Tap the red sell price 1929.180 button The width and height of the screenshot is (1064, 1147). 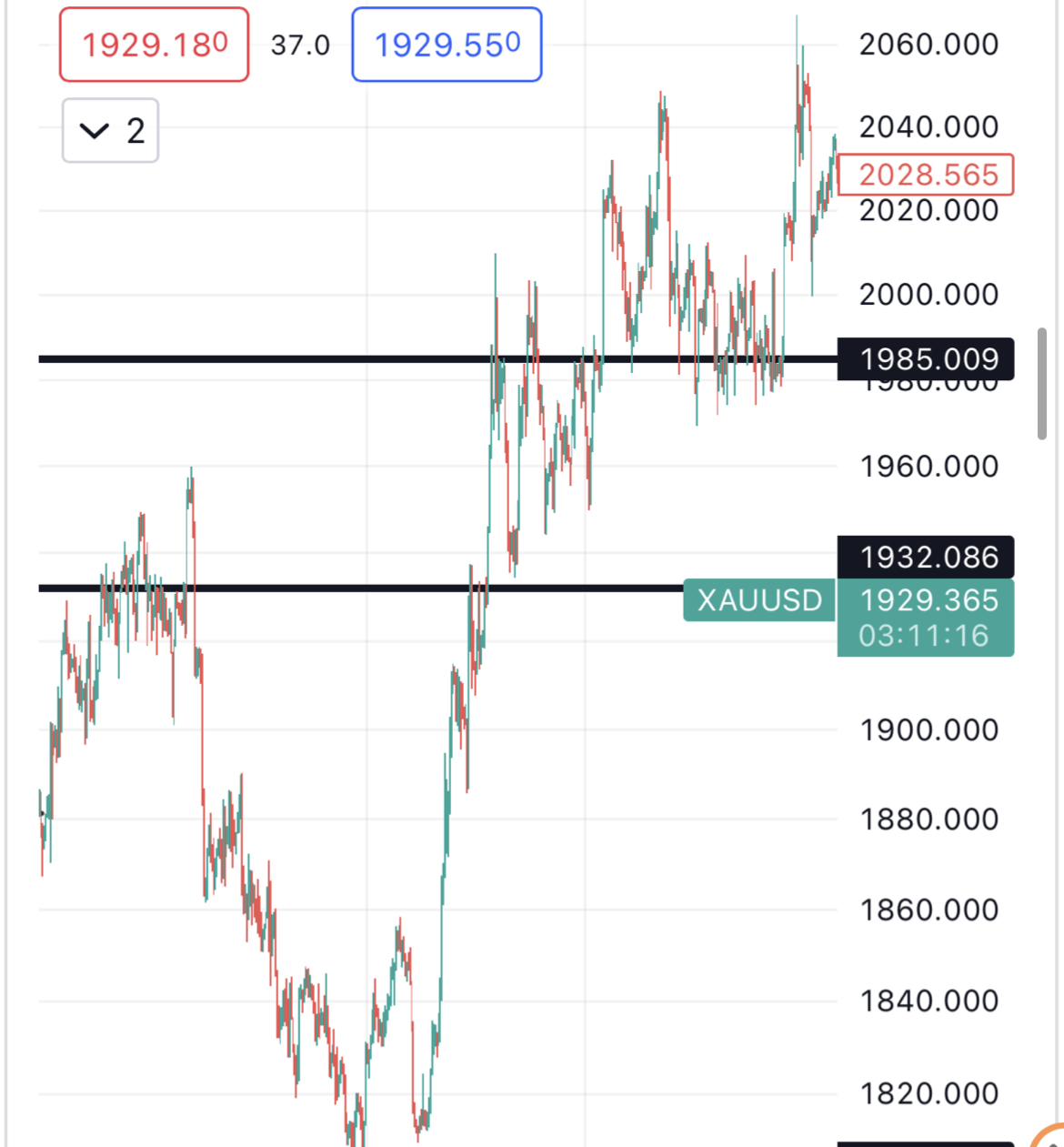click(x=154, y=45)
